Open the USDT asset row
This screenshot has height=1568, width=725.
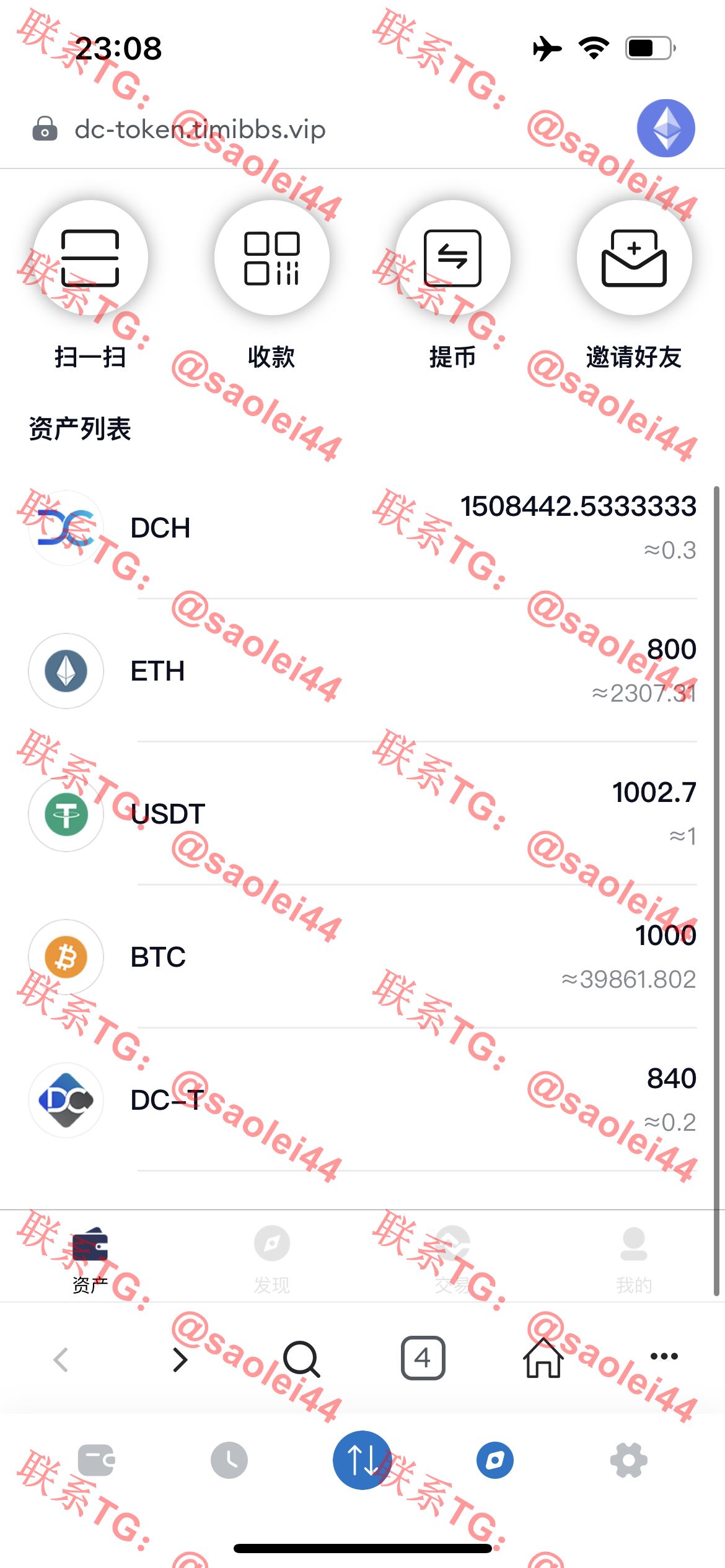click(362, 814)
